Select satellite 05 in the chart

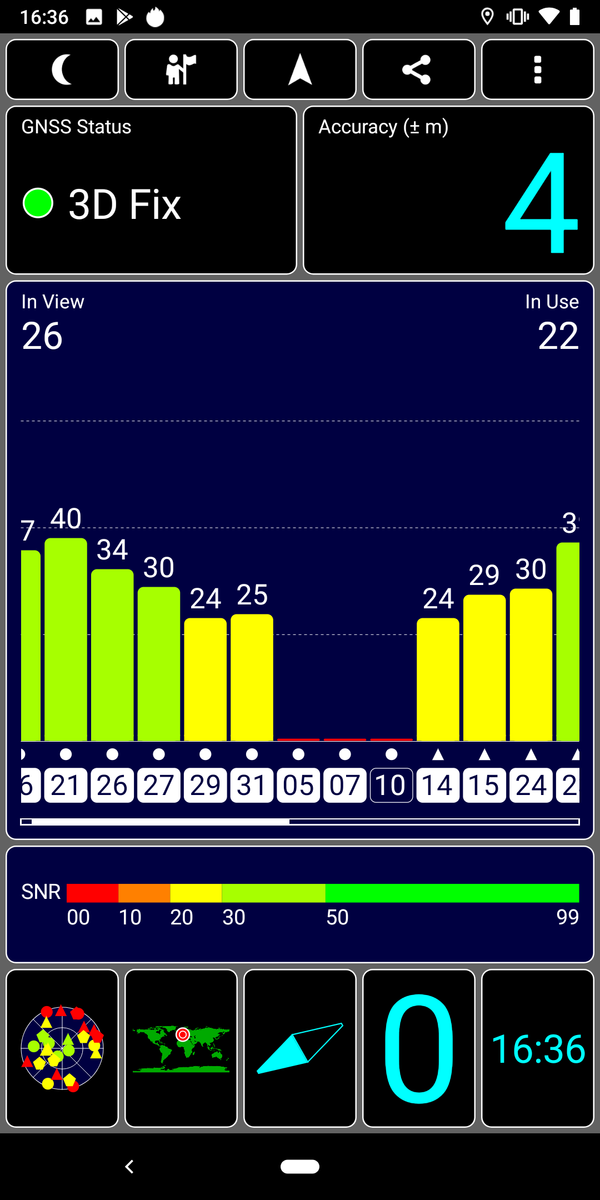(298, 785)
